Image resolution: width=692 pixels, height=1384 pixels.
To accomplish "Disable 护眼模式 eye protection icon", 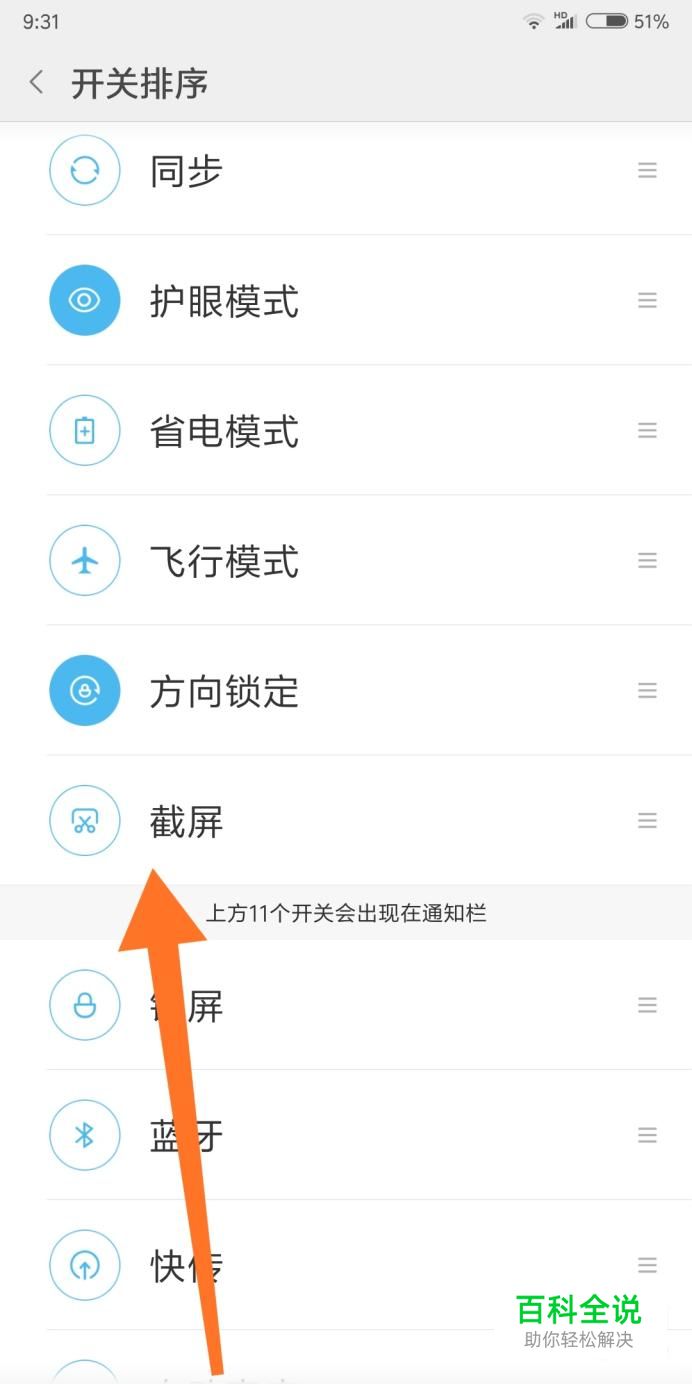I will pyautogui.click(x=85, y=300).
